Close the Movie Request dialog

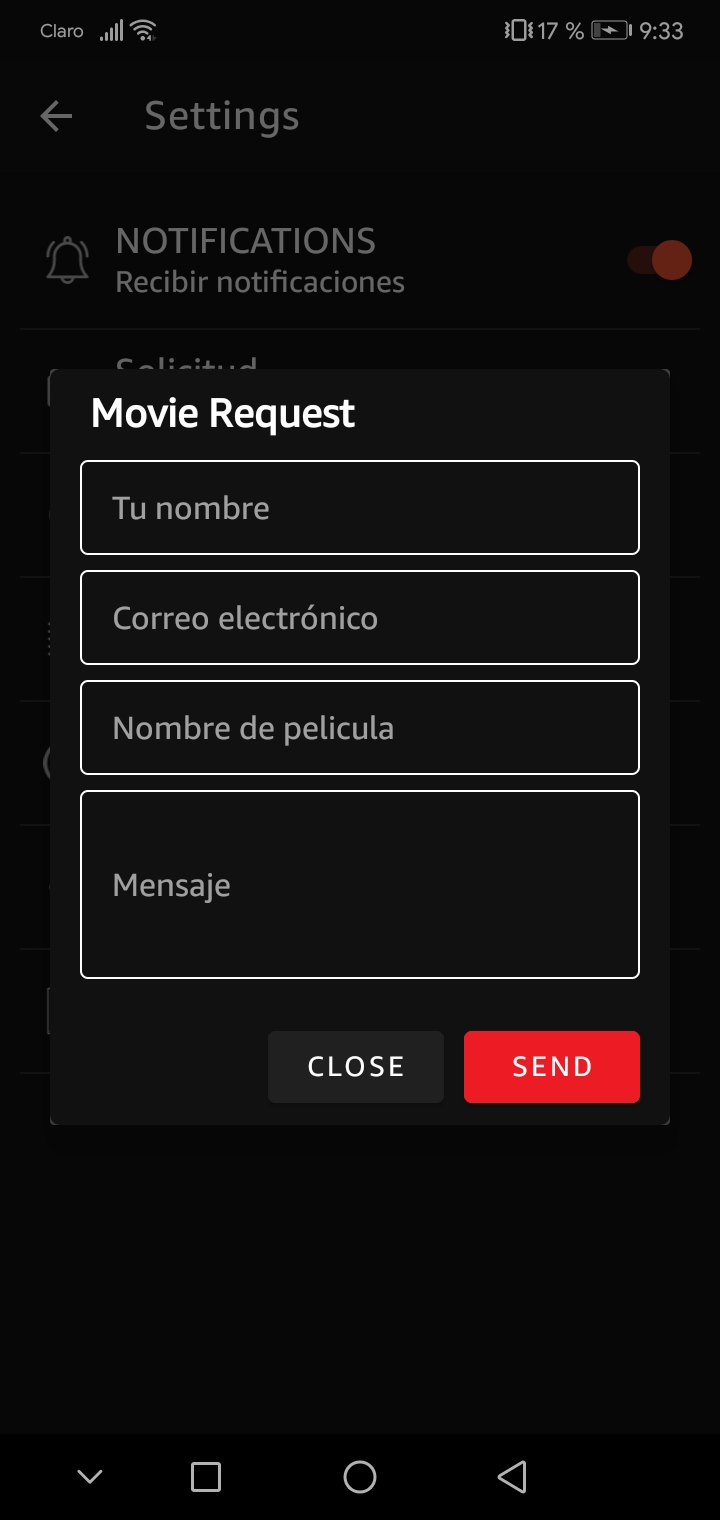click(x=356, y=1067)
